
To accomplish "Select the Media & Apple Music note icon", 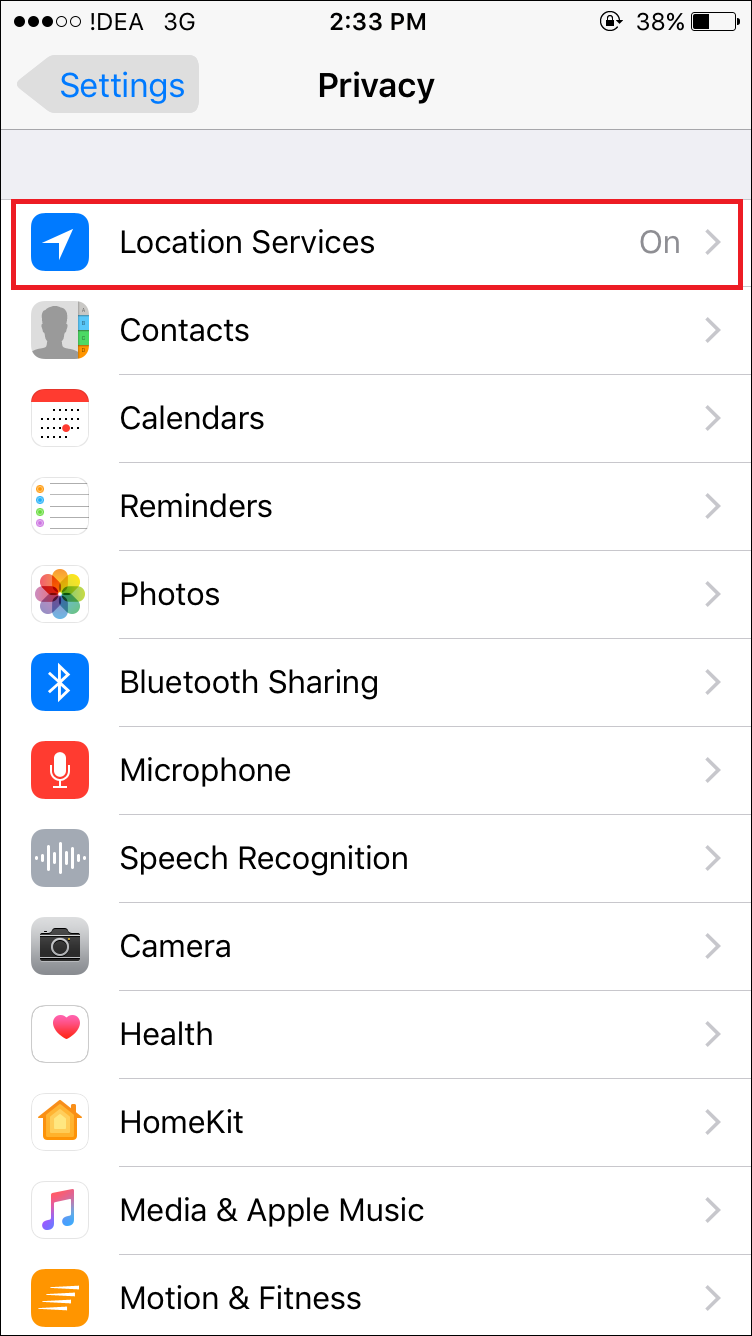I will coord(59,1210).
